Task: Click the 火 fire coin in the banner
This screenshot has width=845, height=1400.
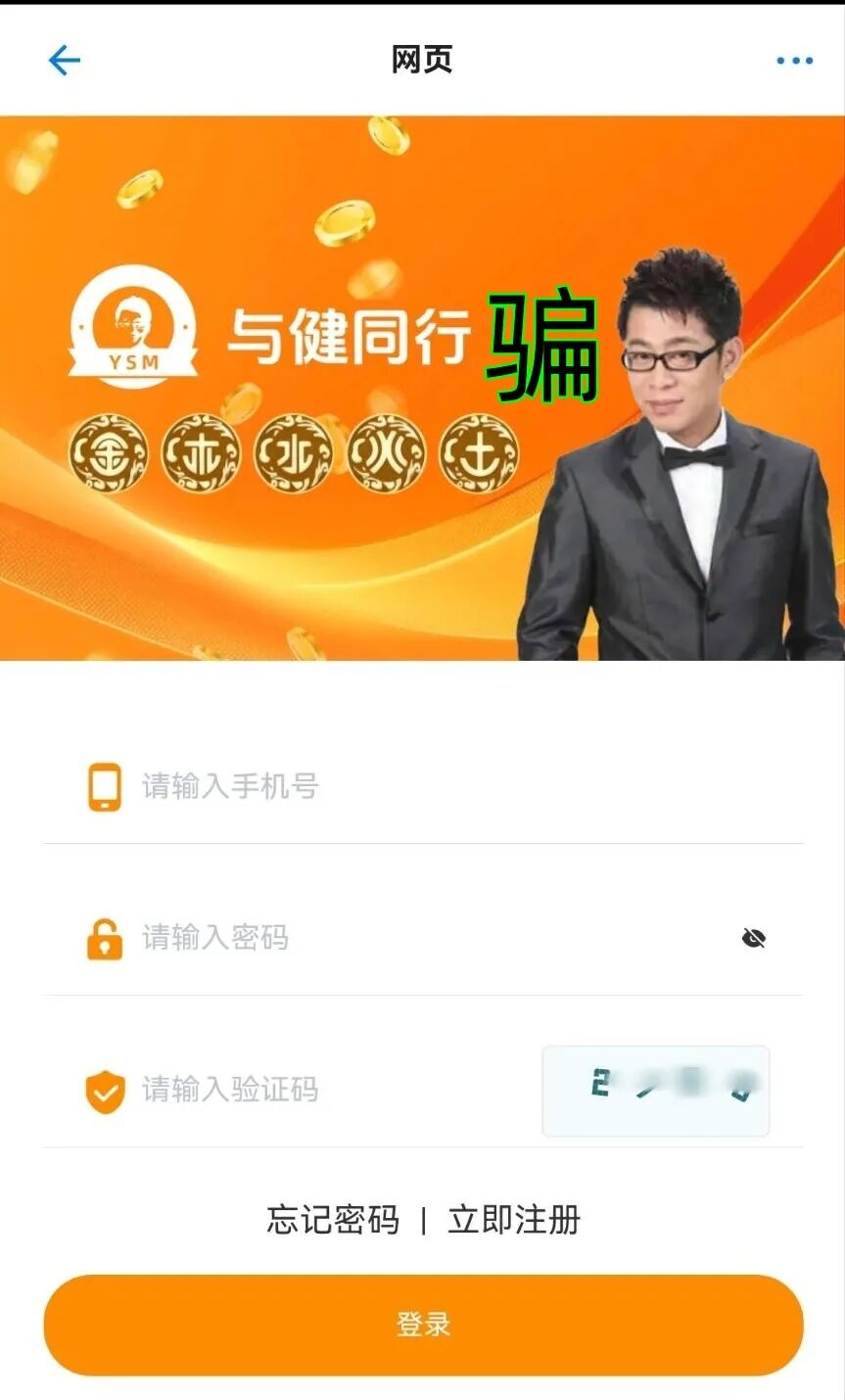Action: [384, 453]
